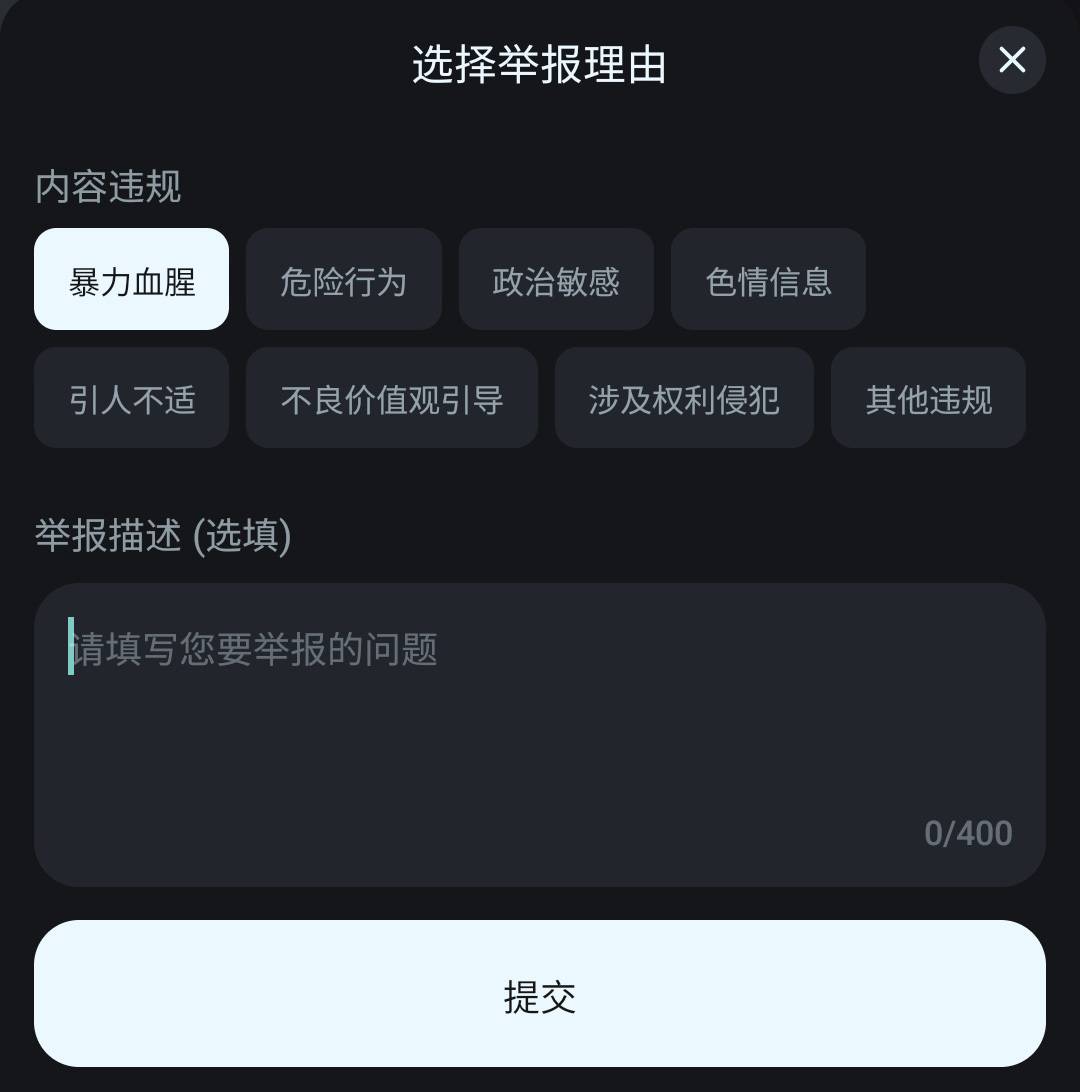Image resolution: width=1080 pixels, height=1092 pixels.
Task: Submit the report with 提交 button
Action: tap(540, 994)
